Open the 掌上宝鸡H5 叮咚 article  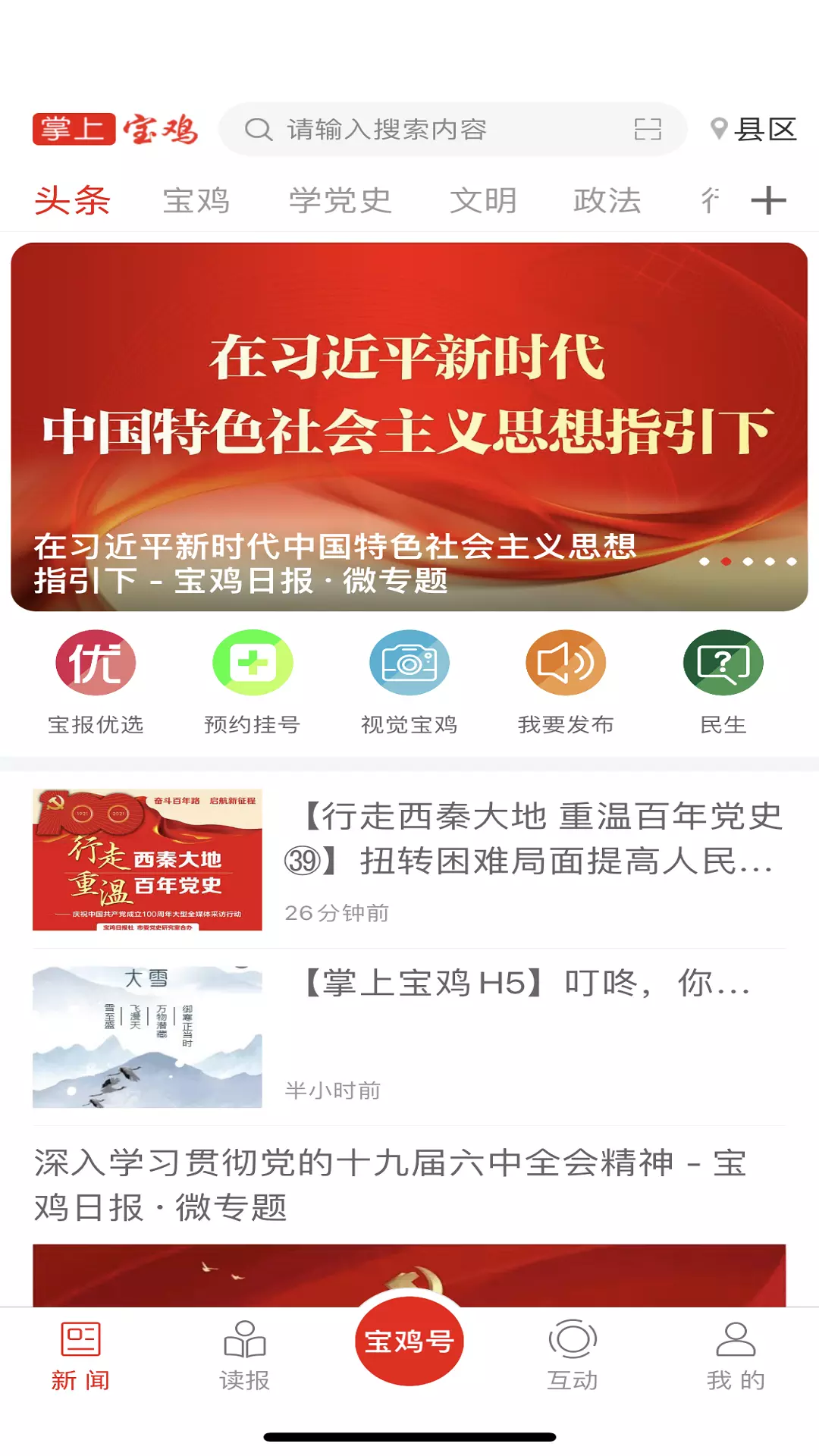pyautogui.click(x=409, y=1037)
